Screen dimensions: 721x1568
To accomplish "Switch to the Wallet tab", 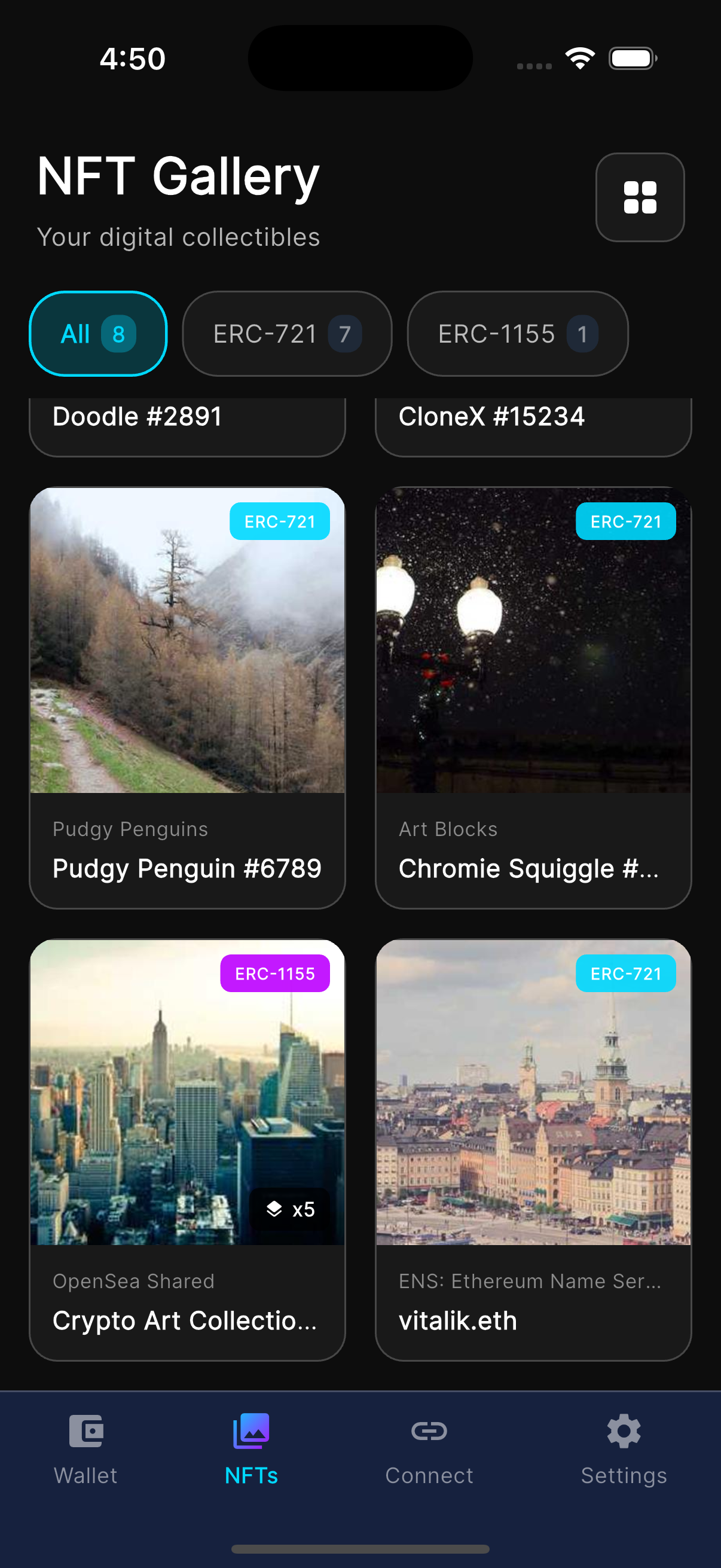I will point(85,1448).
